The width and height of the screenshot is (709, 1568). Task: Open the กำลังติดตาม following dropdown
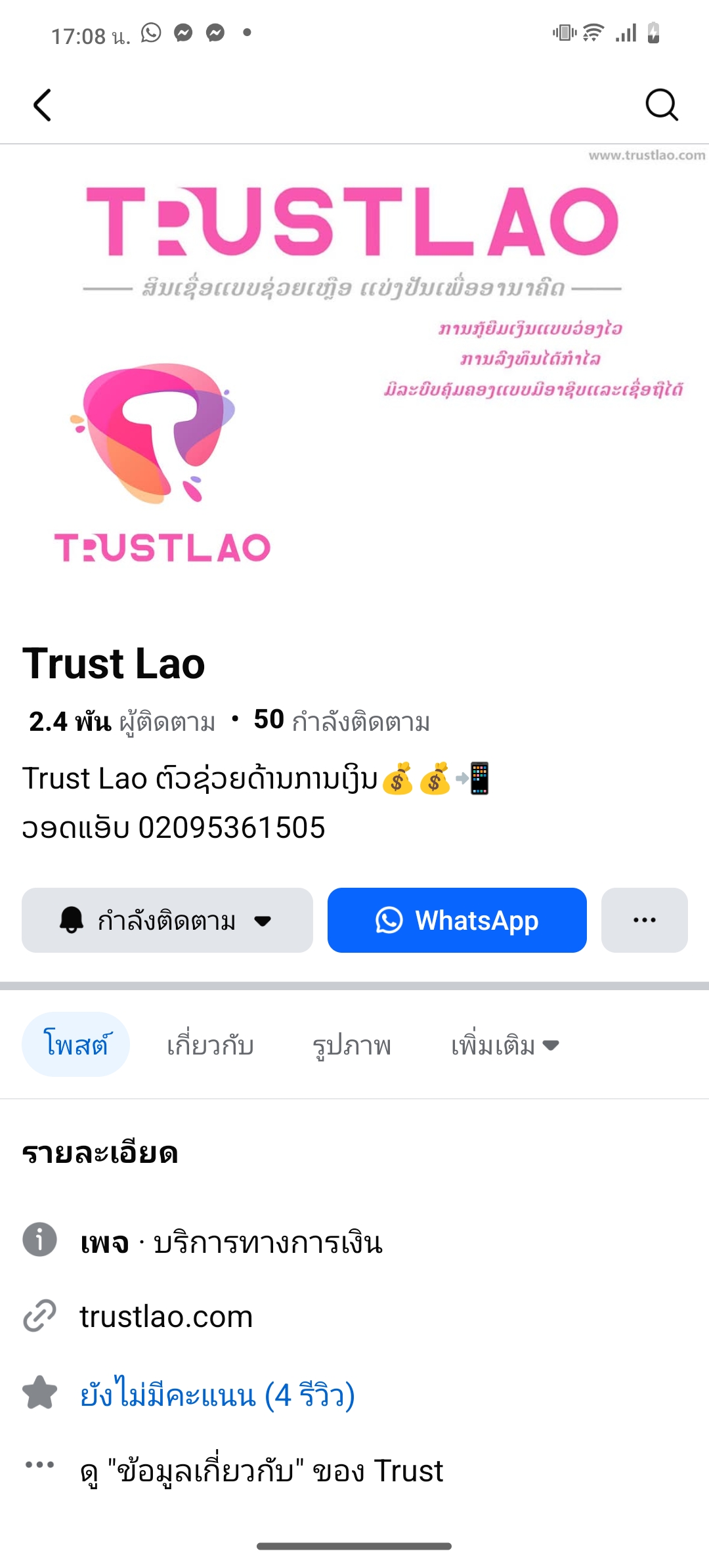(167, 920)
